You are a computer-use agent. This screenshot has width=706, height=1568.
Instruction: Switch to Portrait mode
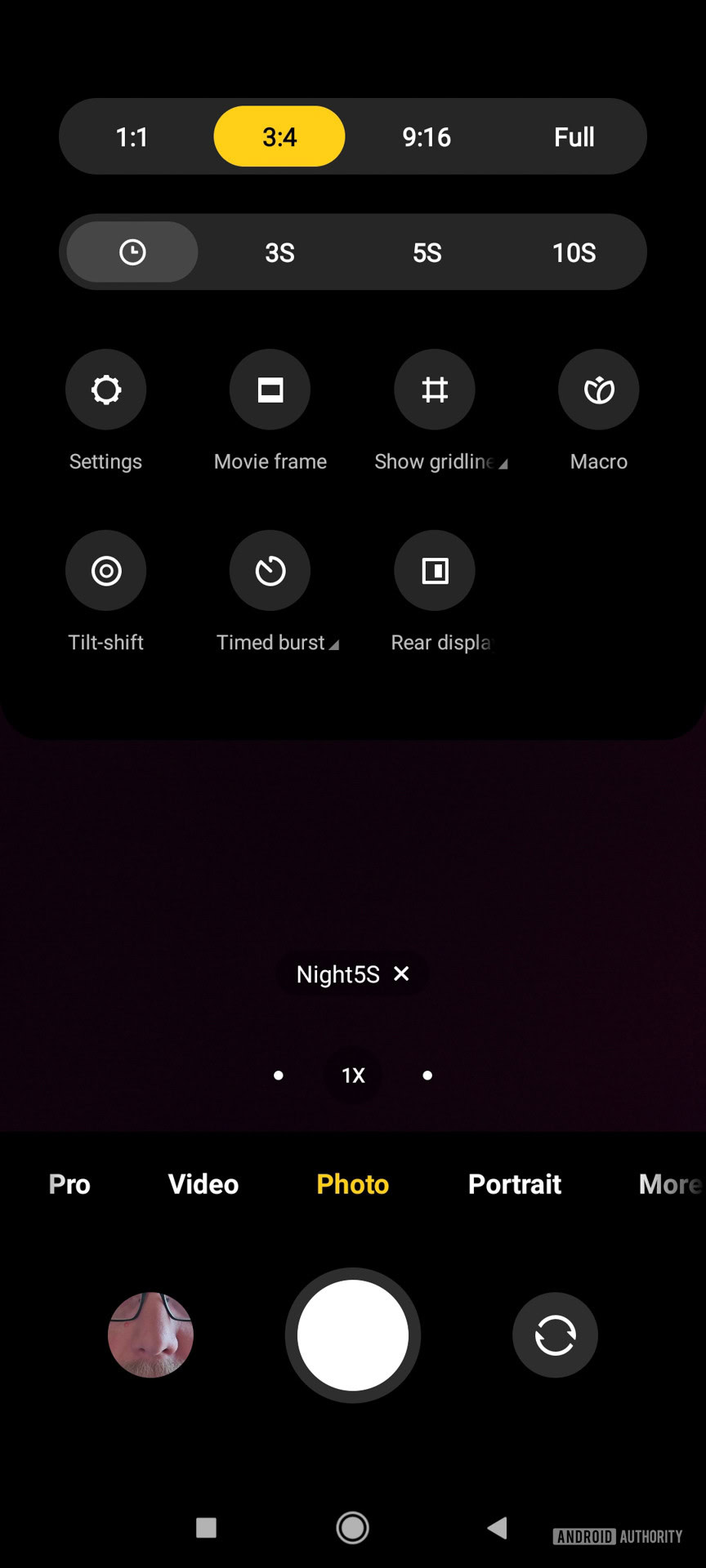[515, 1184]
